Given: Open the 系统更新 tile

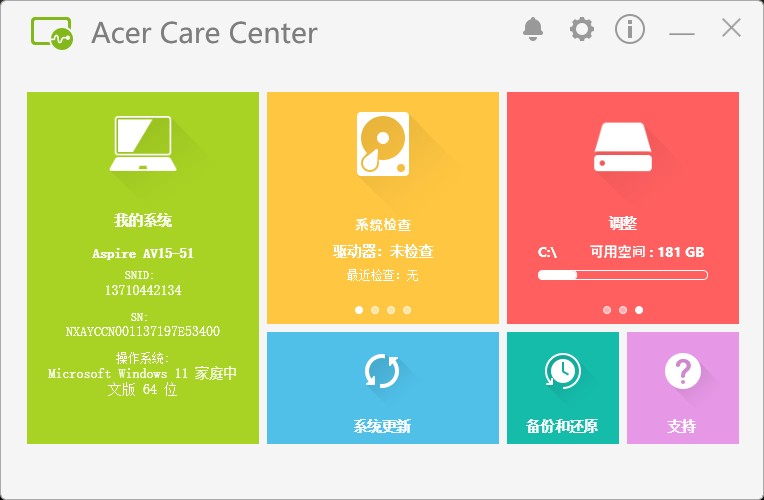Looking at the screenshot, I should (383, 387).
